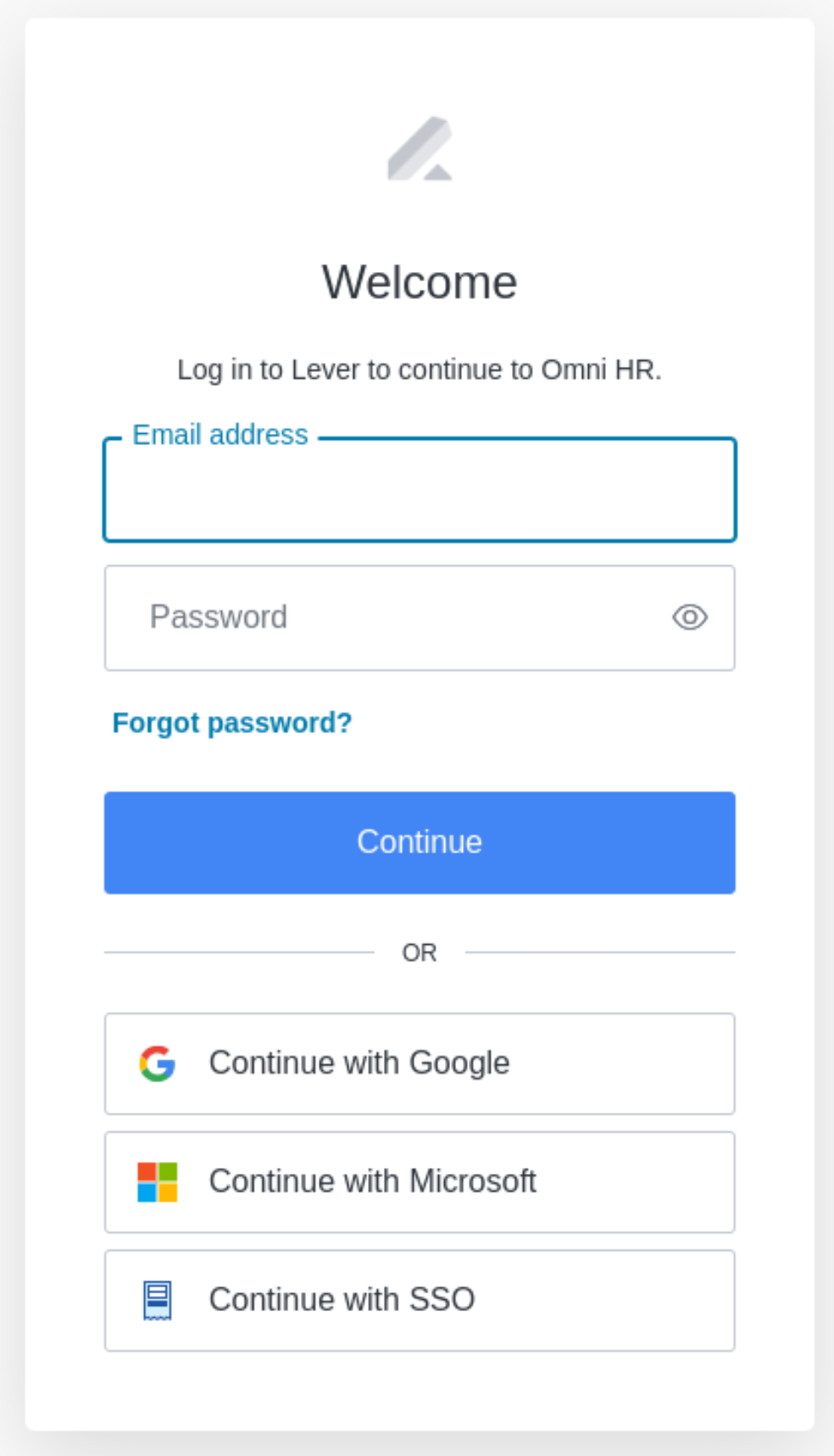Choose Continue with Microsoft
Viewport: 834px width, 1456px height.
coord(420,1182)
